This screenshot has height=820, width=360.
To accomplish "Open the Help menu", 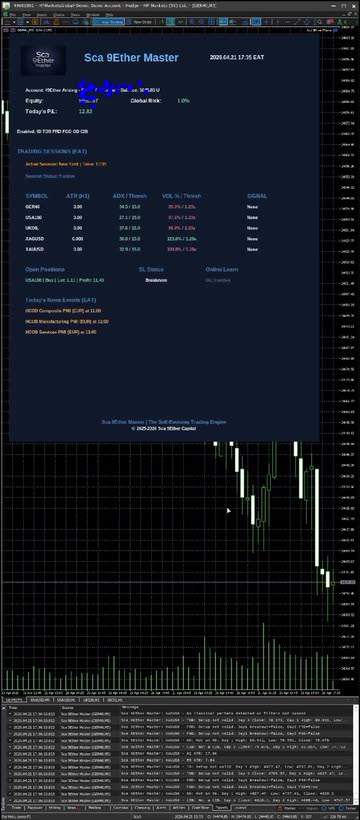I will click(x=109, y=15).
